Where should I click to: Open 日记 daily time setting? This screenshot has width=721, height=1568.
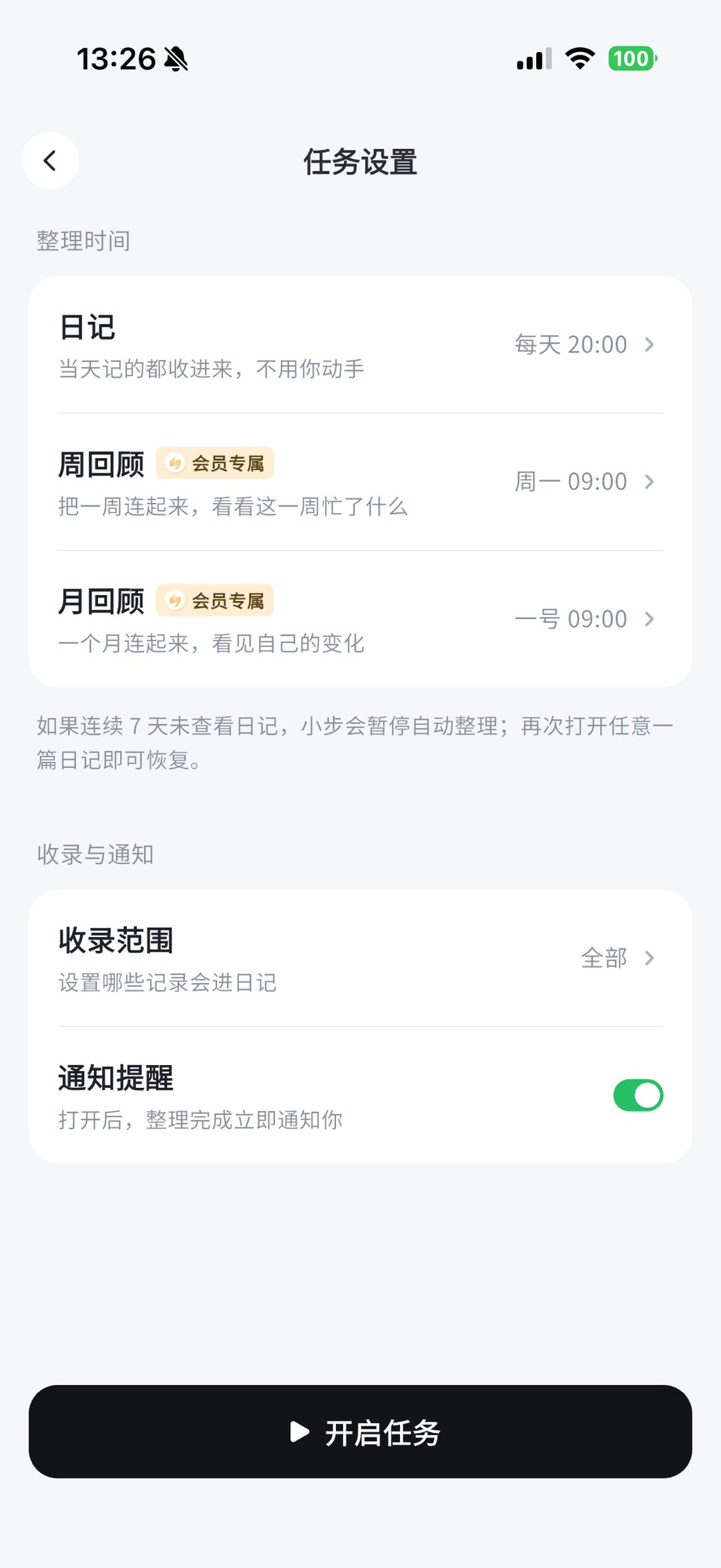tap(360, 345)
